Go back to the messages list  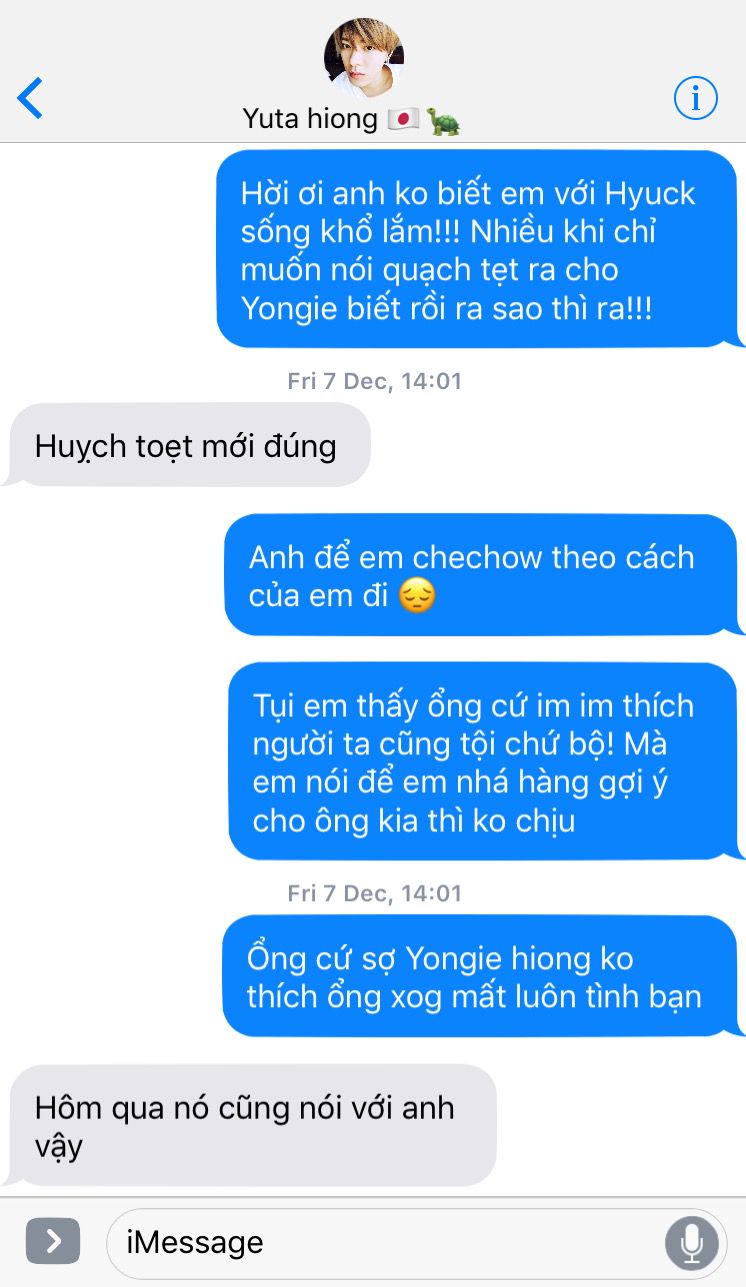point(30,98)
